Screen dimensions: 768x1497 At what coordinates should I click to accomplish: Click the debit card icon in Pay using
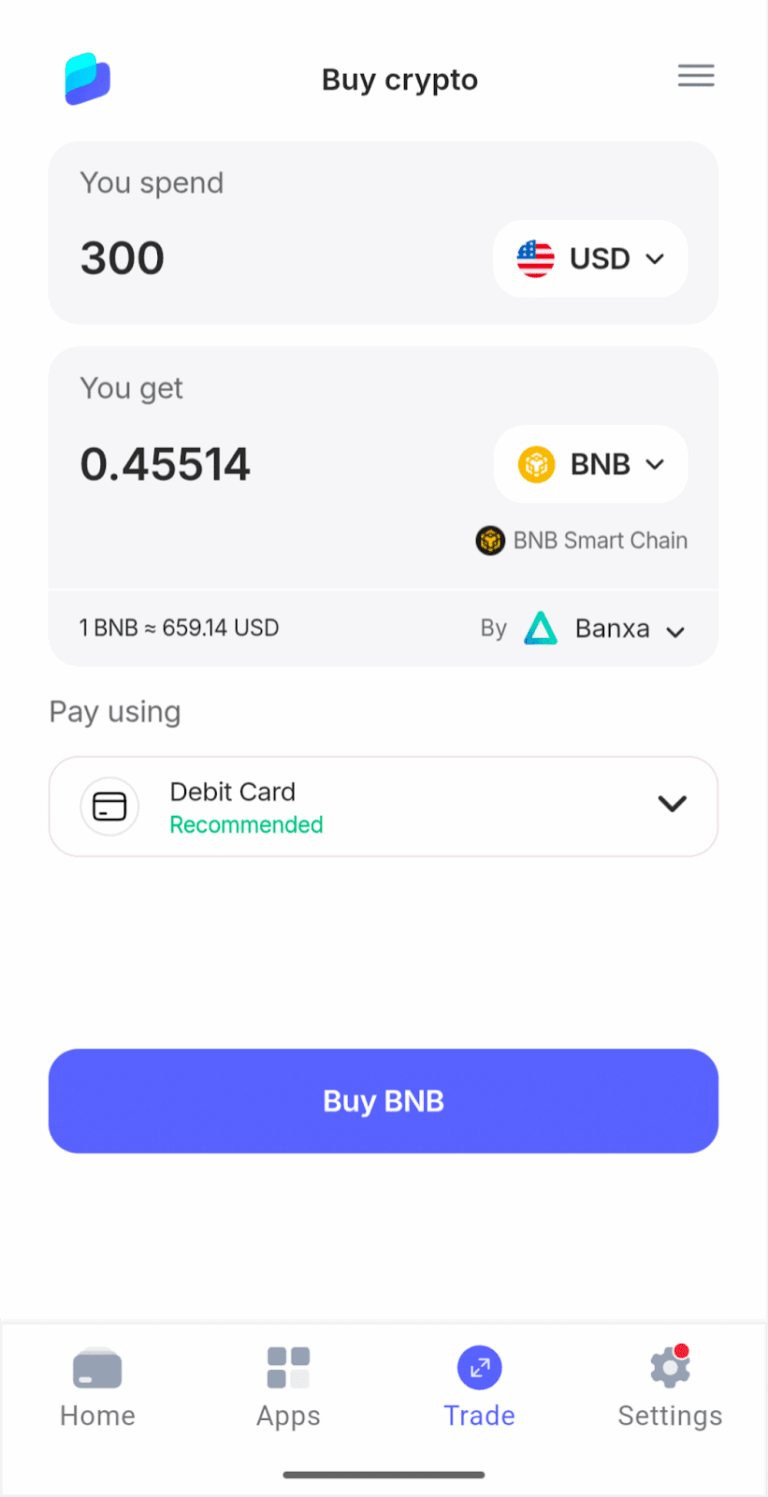(x=109, y=806)
